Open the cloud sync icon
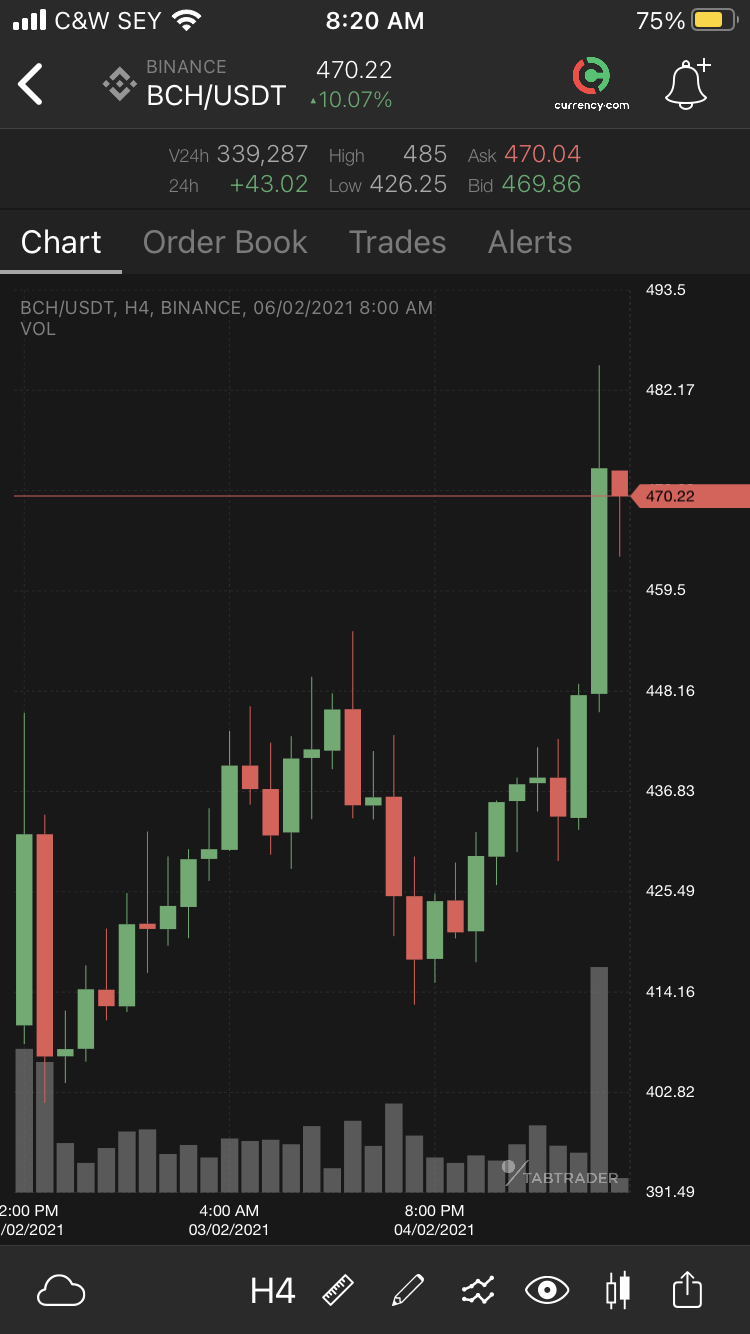750x1334 pixels. coord(61,1291)
